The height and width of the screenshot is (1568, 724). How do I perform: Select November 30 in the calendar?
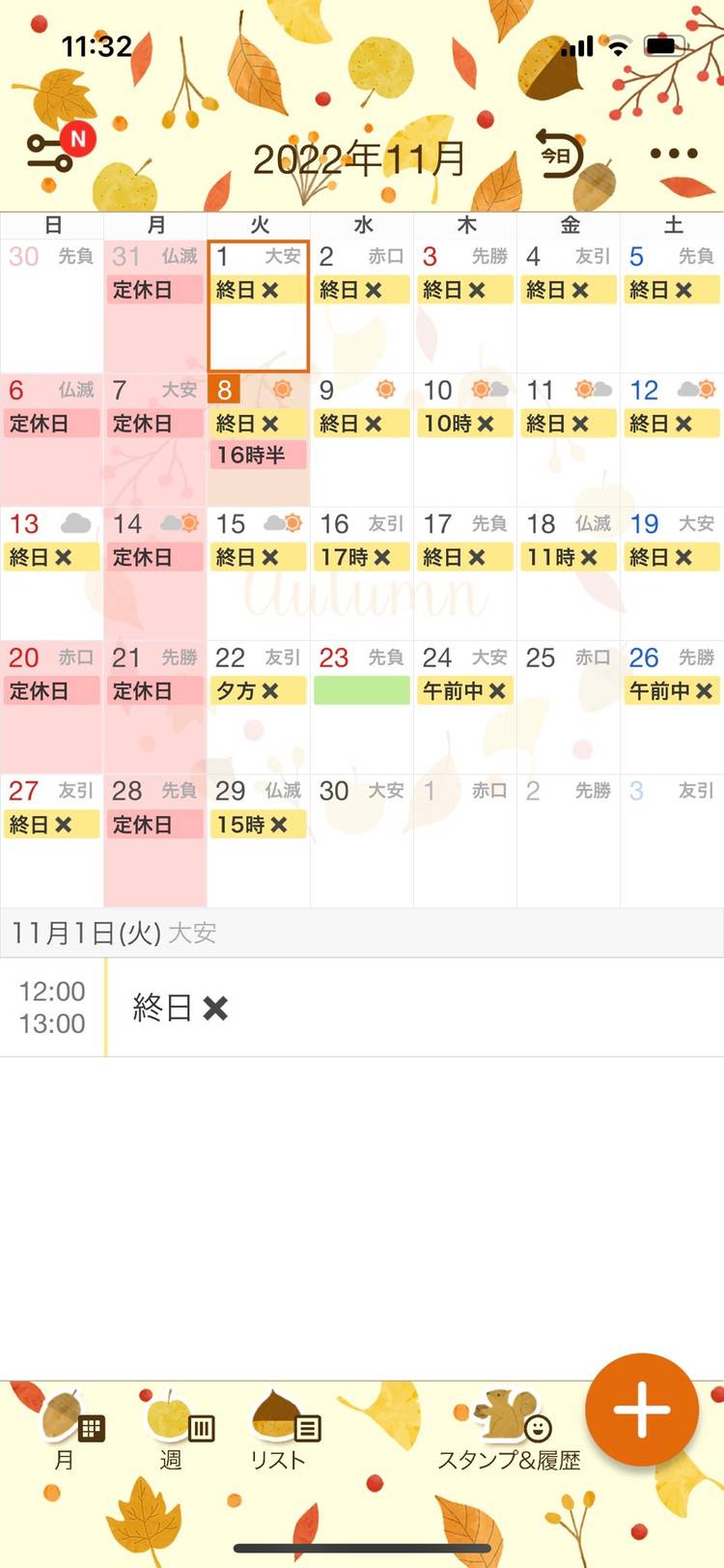click(x=361, y=840)
